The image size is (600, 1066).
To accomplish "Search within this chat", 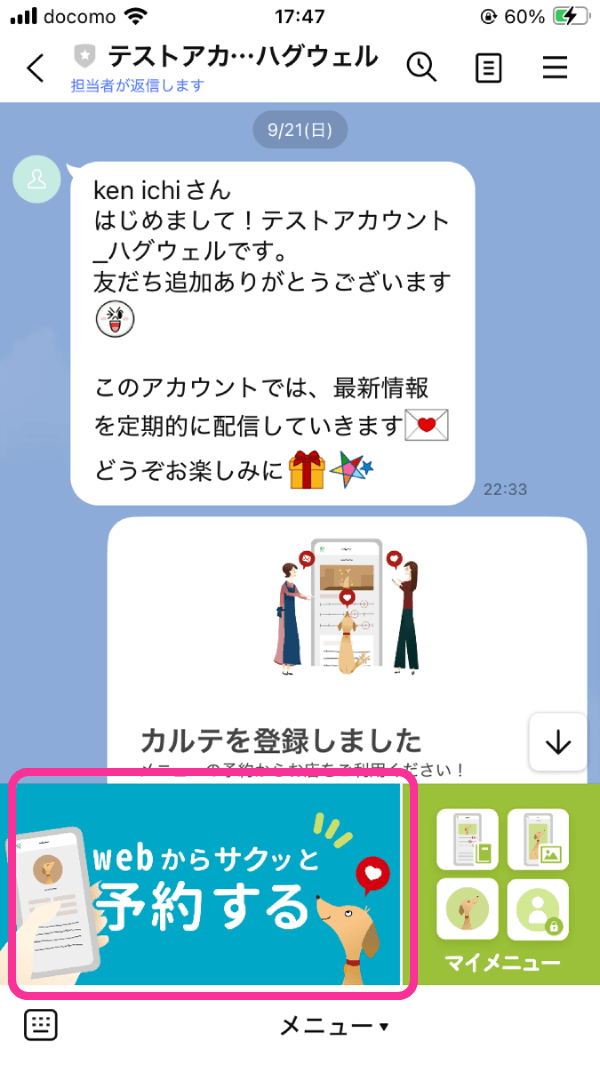I will click(421, 67).
